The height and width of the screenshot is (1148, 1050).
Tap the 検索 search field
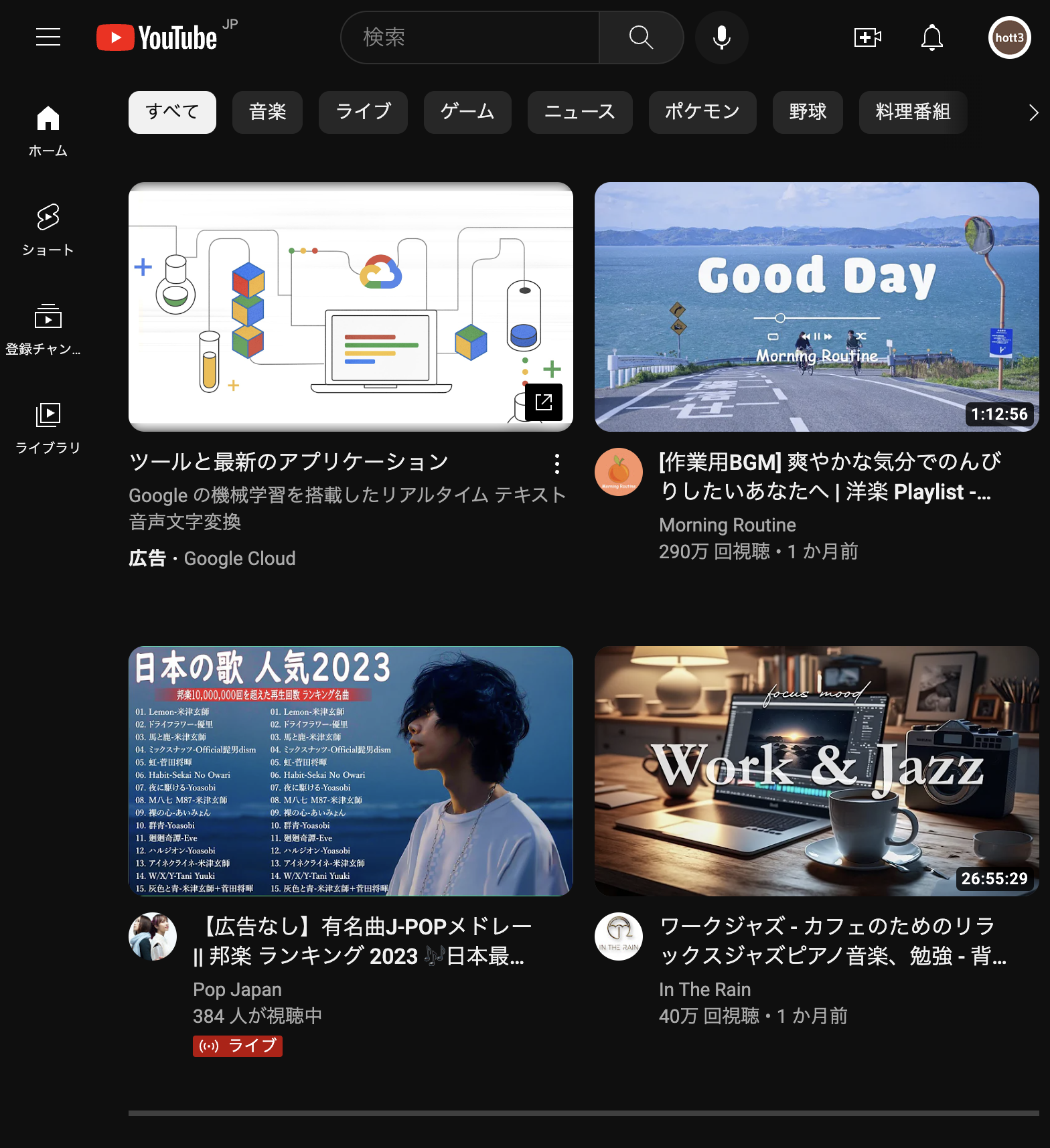point(470,37)
